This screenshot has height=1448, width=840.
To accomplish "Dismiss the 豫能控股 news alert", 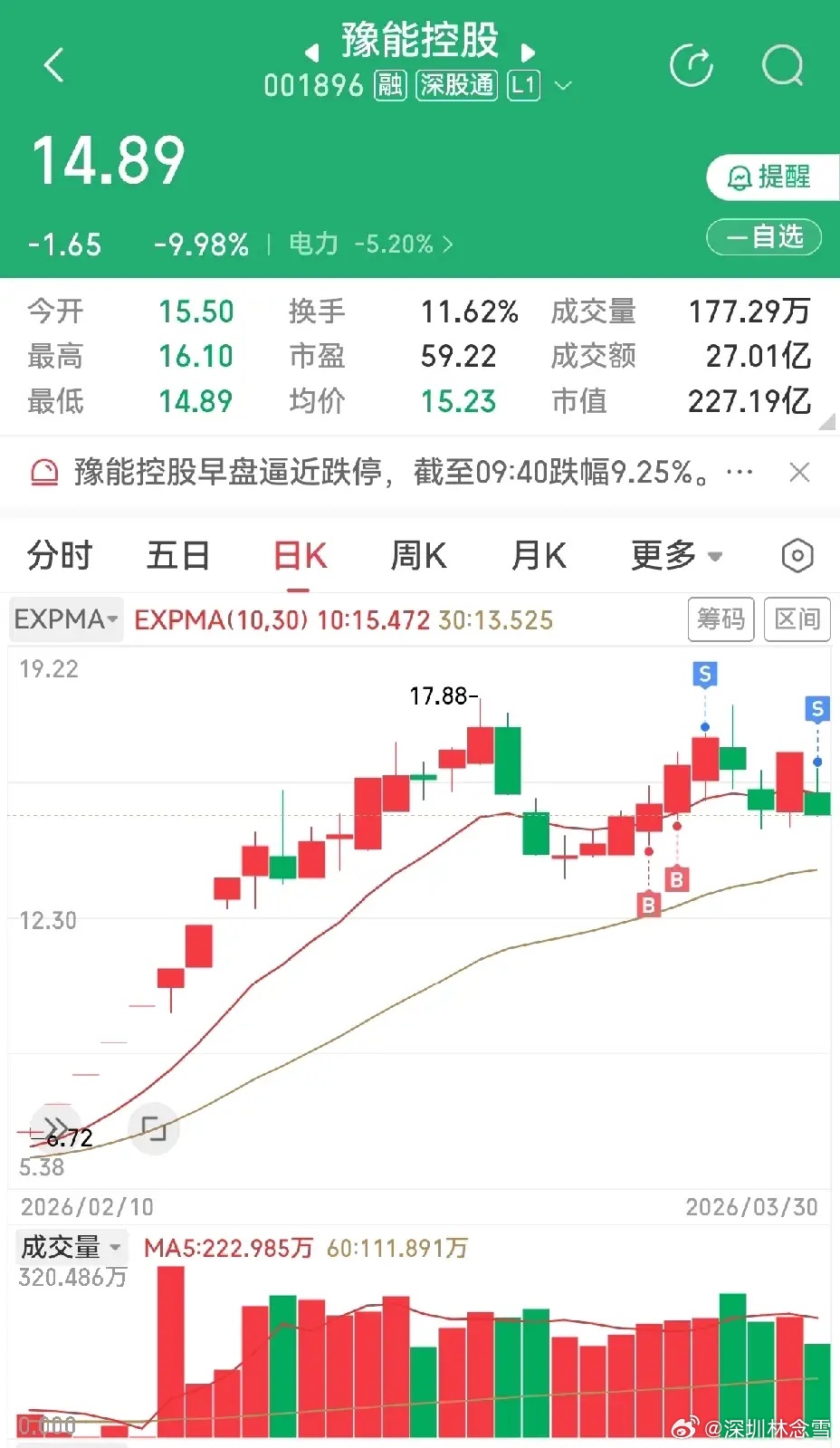I will pos(799,472).
